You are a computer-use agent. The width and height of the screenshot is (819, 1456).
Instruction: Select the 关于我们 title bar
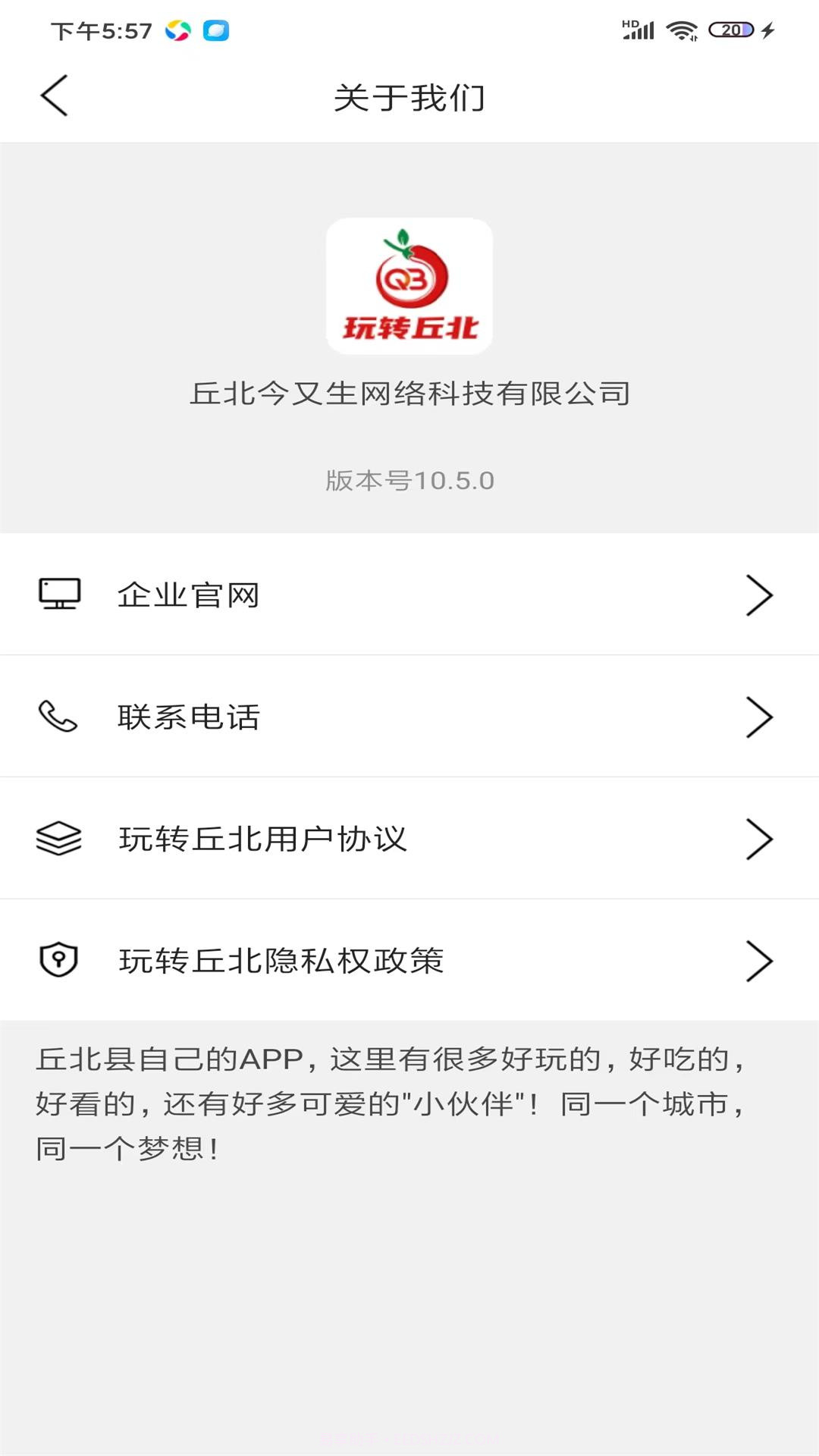(x=409, y=96)
